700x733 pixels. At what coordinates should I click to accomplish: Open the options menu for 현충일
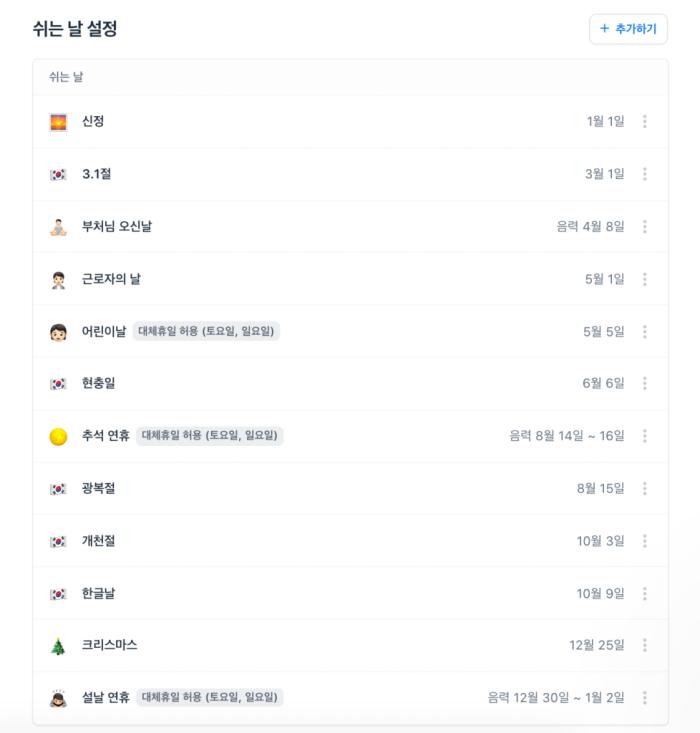[x=644, y=384]
